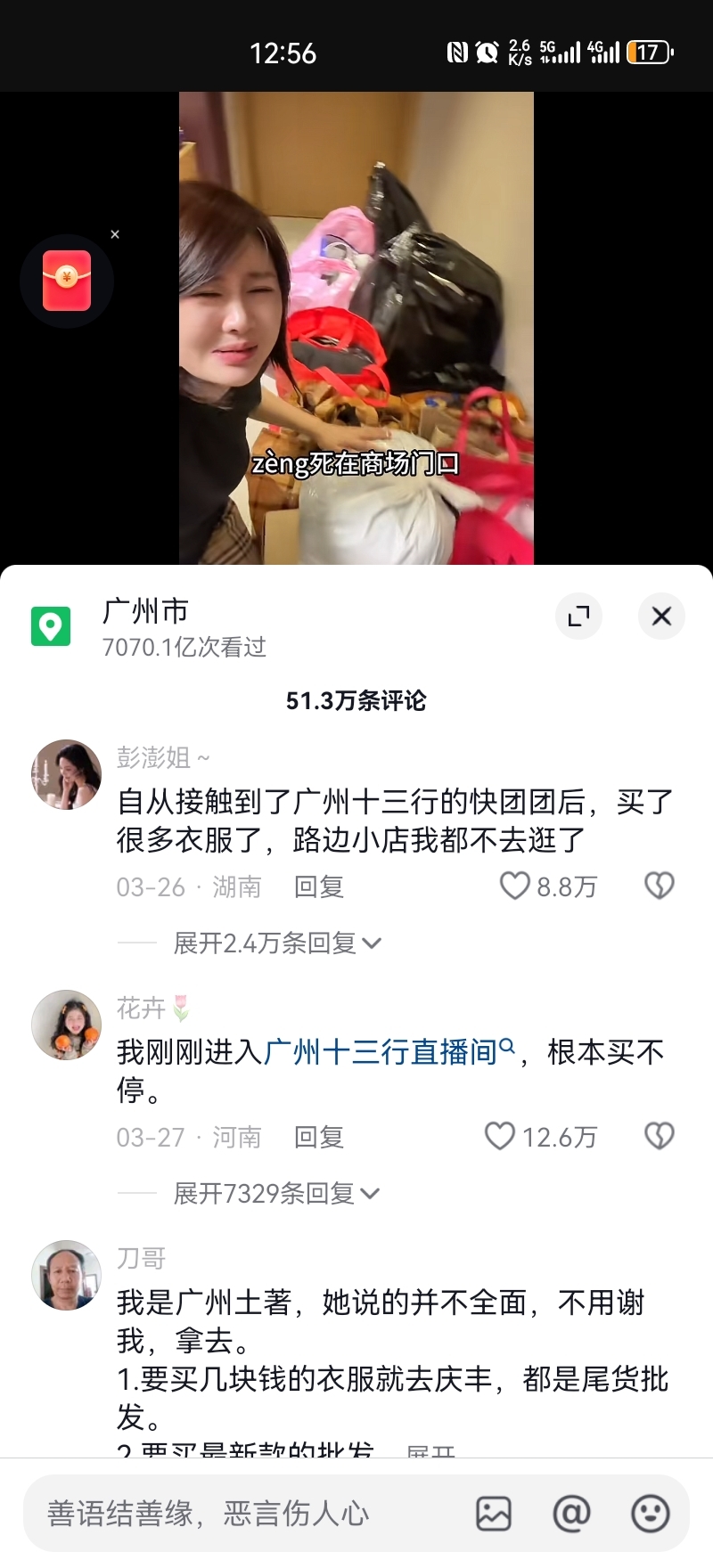
Task: Dismiss the red envelope via its small X
Action: [x=115, y=234]
